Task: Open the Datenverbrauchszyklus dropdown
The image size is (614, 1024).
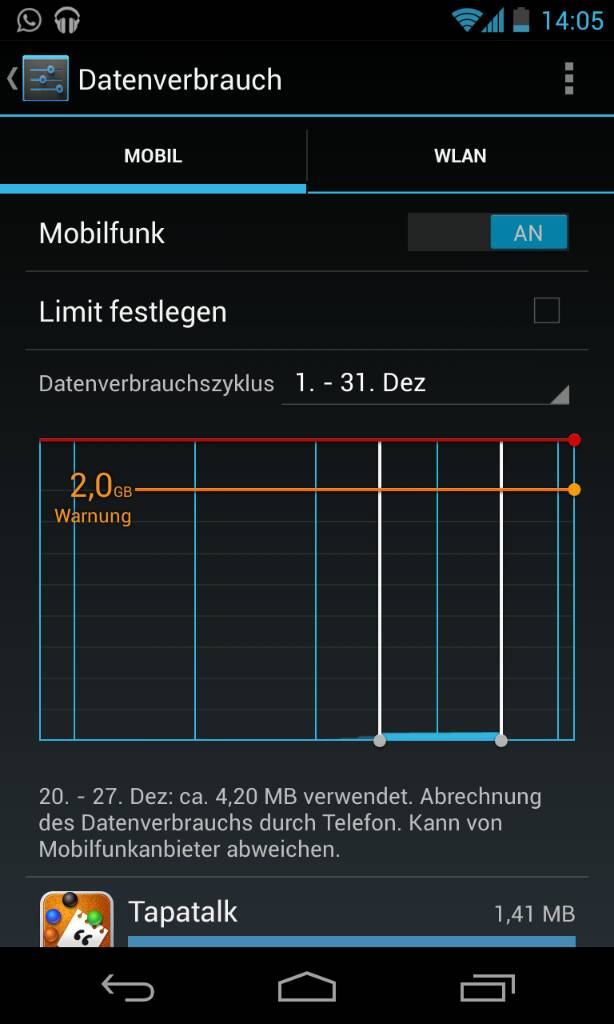Action: (425, 383)
